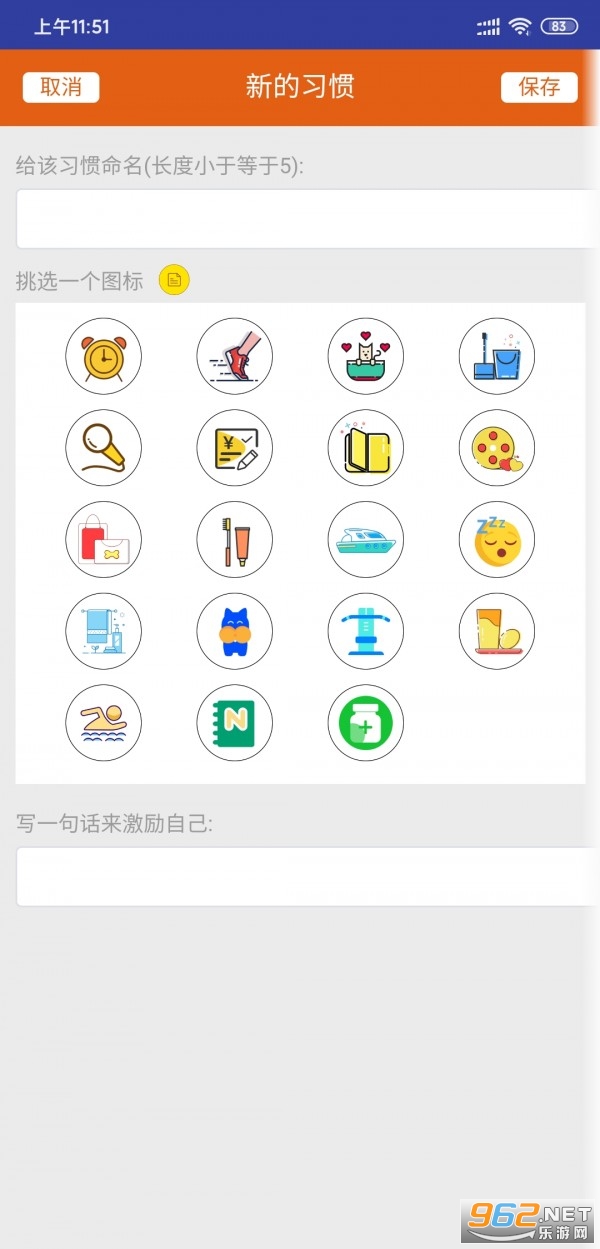This screenshot has height=1249, width=600.
Task: Select the cleaning bucket icon
Action: point(497,356)
